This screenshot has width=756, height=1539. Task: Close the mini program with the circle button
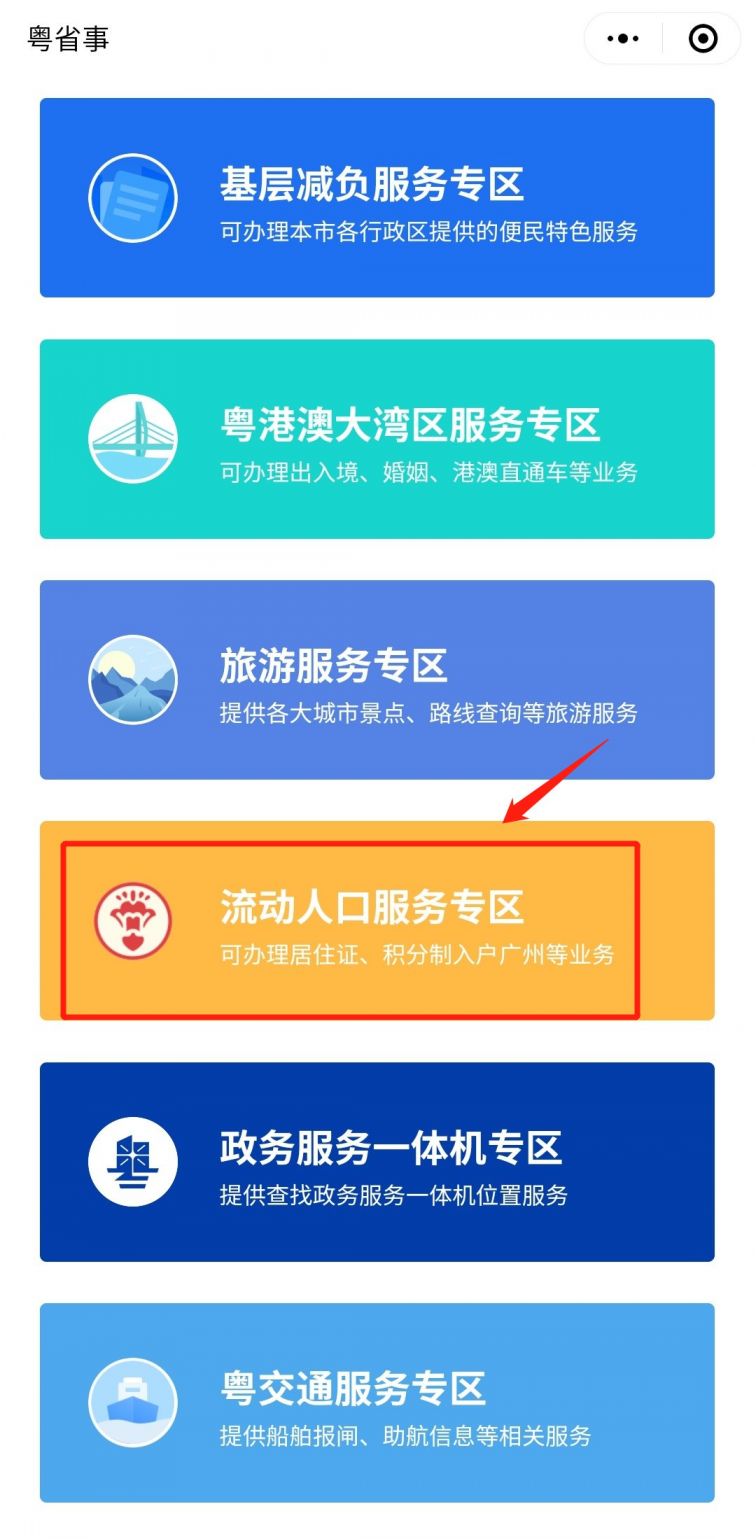click(x=703, y=39)
